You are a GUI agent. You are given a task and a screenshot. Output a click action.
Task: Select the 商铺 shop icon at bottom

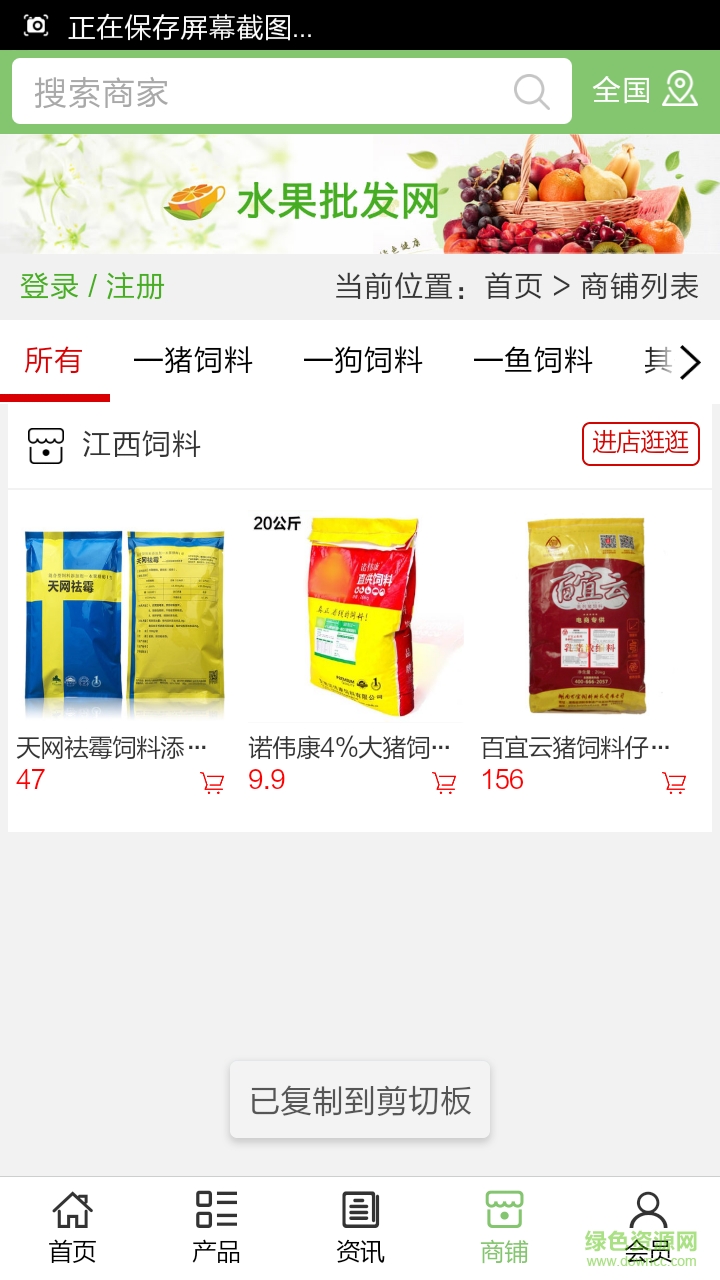point(504,1208)
